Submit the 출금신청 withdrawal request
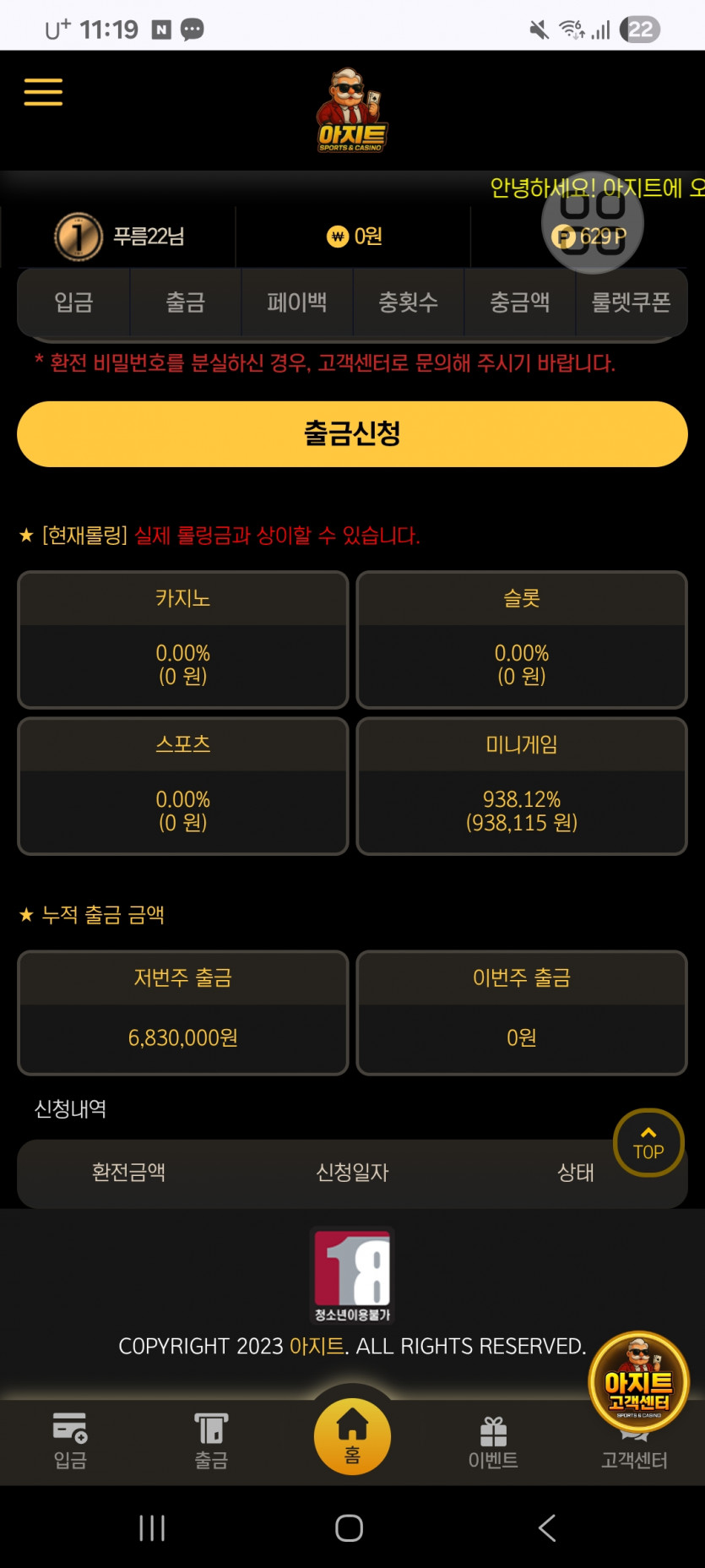705x1568 pixels. [352, 433]
